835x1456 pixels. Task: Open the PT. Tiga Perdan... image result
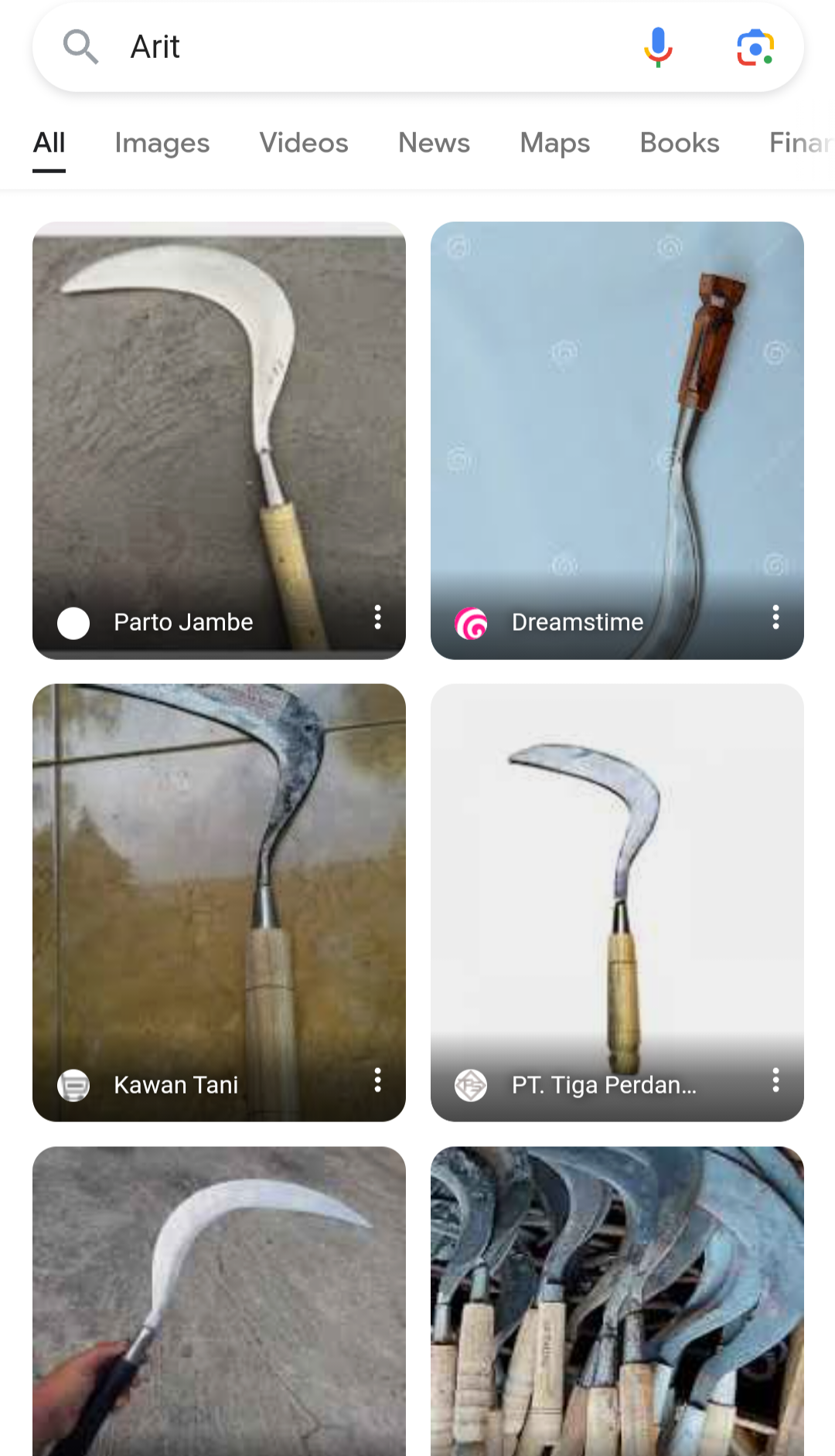(x=617, y=881)
